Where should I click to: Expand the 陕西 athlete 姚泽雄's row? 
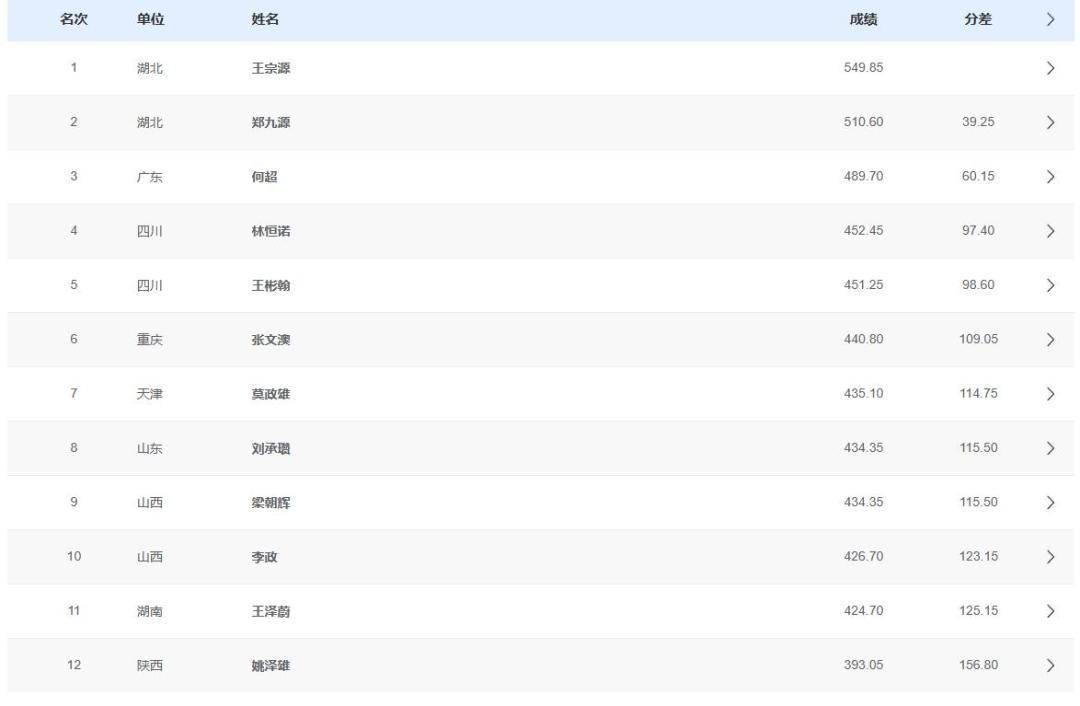click(1050, 665)
